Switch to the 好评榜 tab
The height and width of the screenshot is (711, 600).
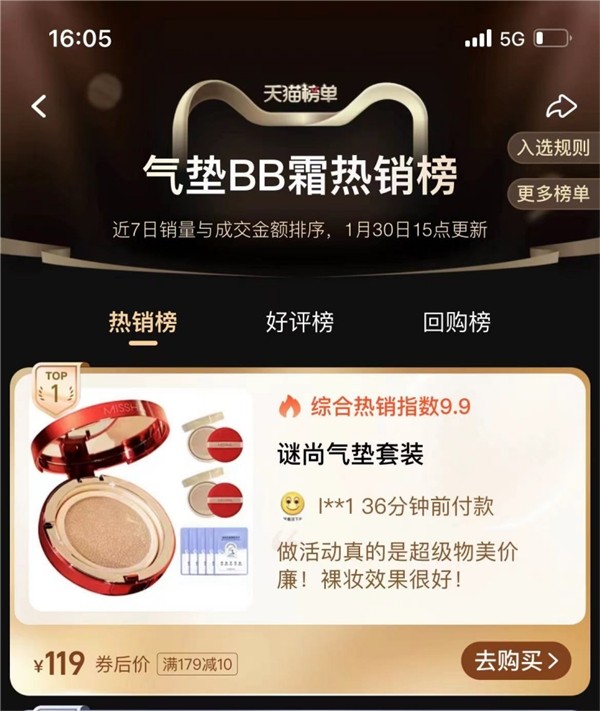pos(299,322)
